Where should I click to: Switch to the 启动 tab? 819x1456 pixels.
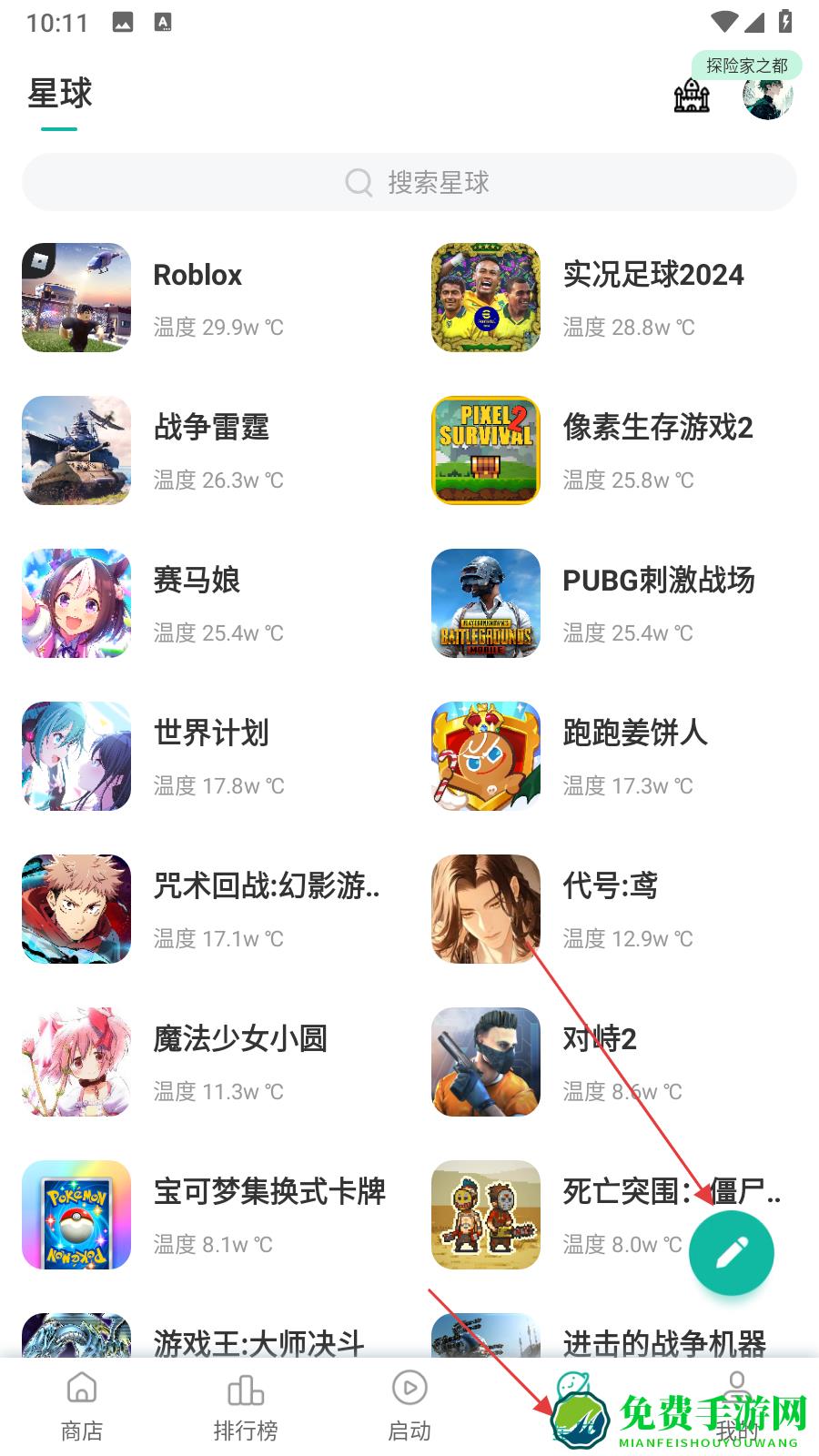click(409, 1406)
